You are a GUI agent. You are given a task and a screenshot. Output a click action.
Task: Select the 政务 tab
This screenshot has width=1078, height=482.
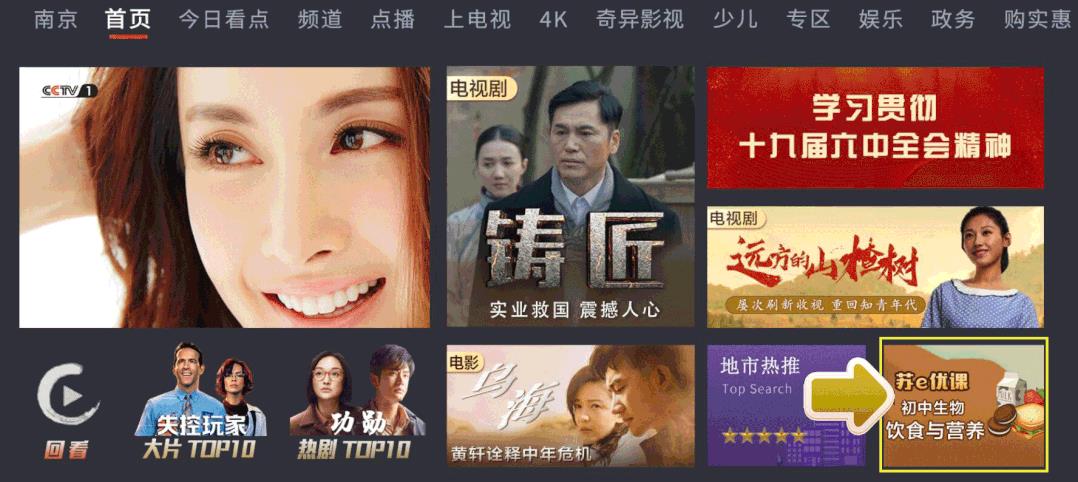[952, 19]
